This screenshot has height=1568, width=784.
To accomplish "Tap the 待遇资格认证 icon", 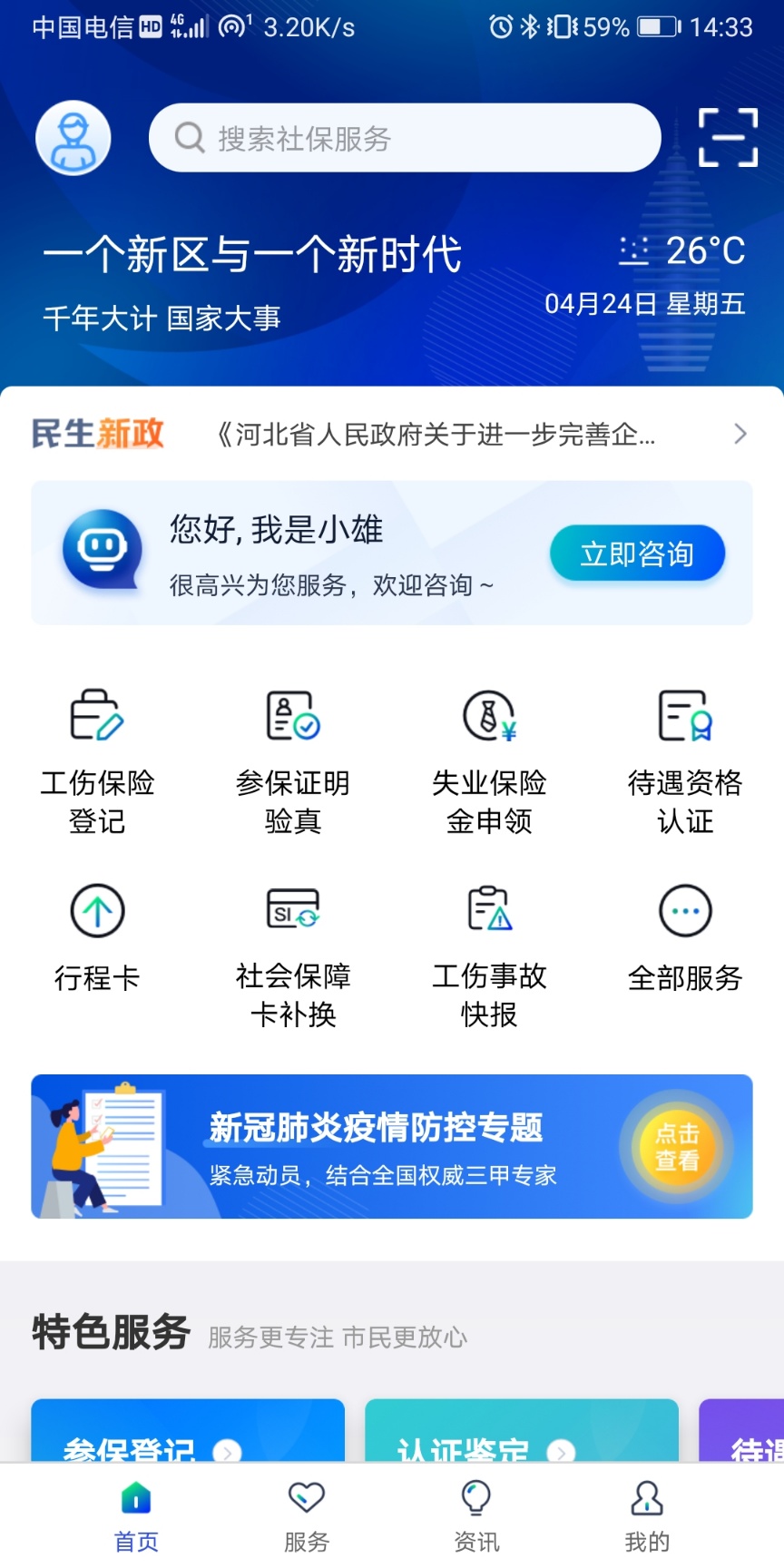I will 685,759.
